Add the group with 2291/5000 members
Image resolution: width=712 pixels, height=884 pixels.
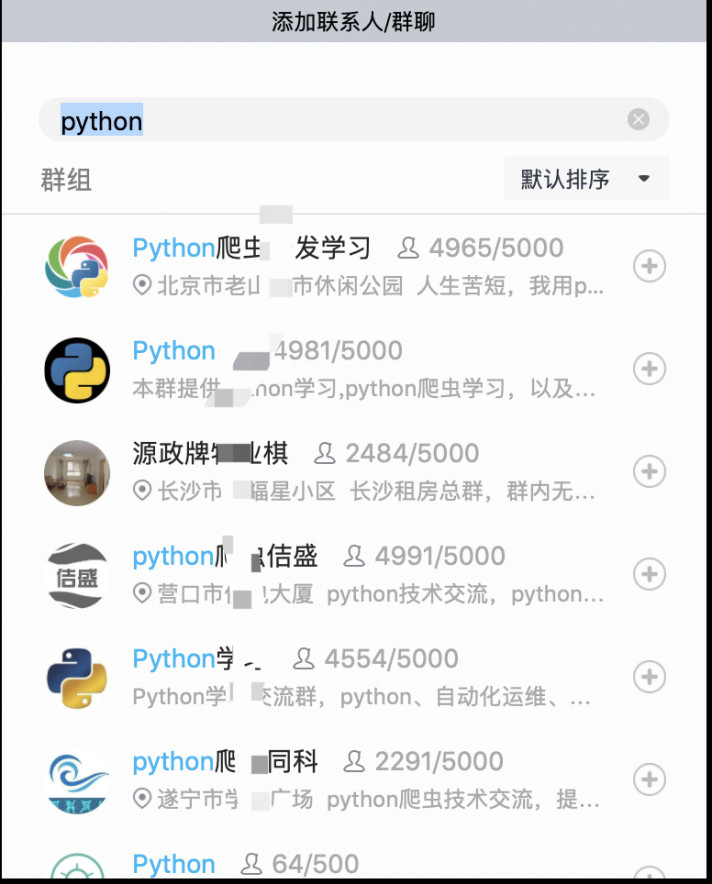click(x=650, y=779)
